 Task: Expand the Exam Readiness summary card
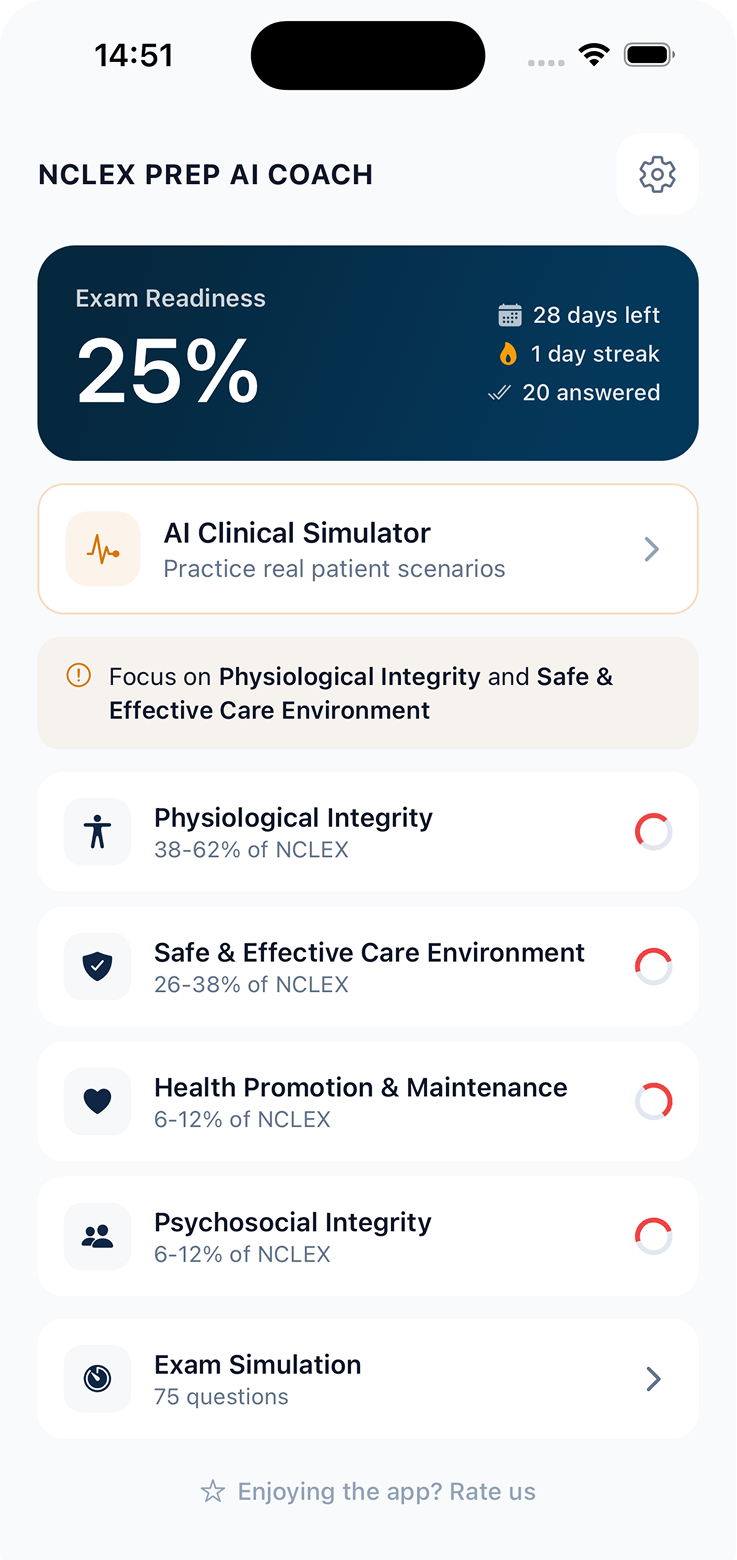tap(368, 352)
